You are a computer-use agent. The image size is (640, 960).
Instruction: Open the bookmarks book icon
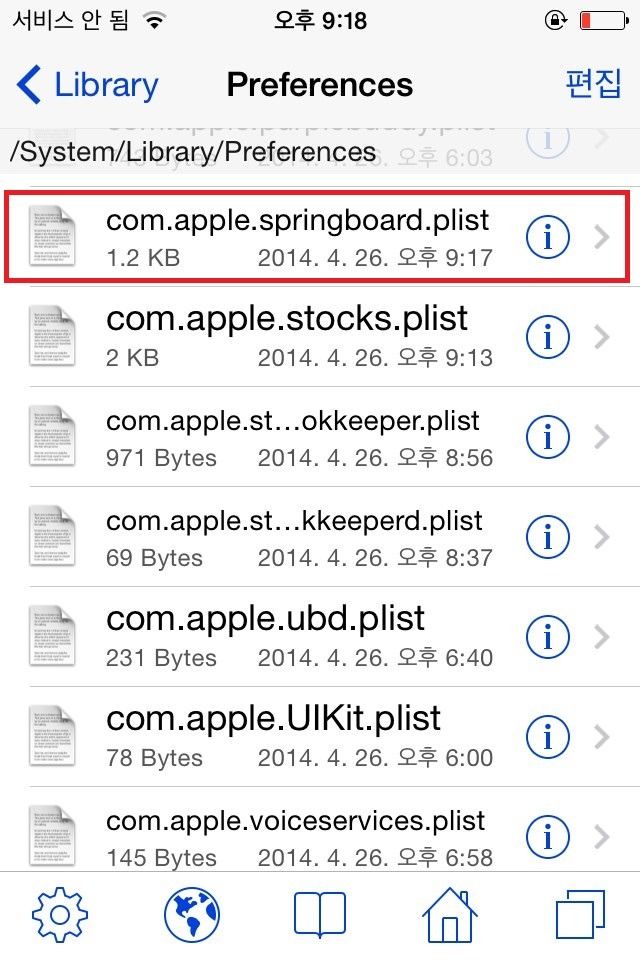tap(320, 915)
